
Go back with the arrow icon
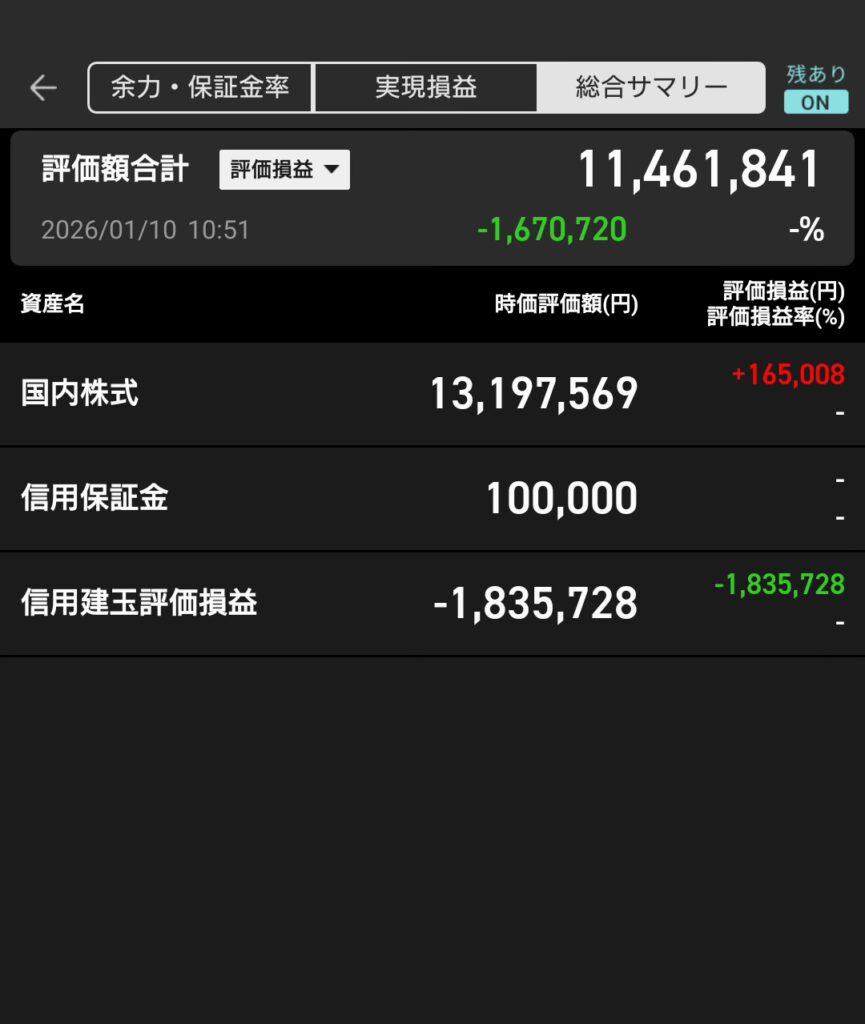(x=43, y=88)
